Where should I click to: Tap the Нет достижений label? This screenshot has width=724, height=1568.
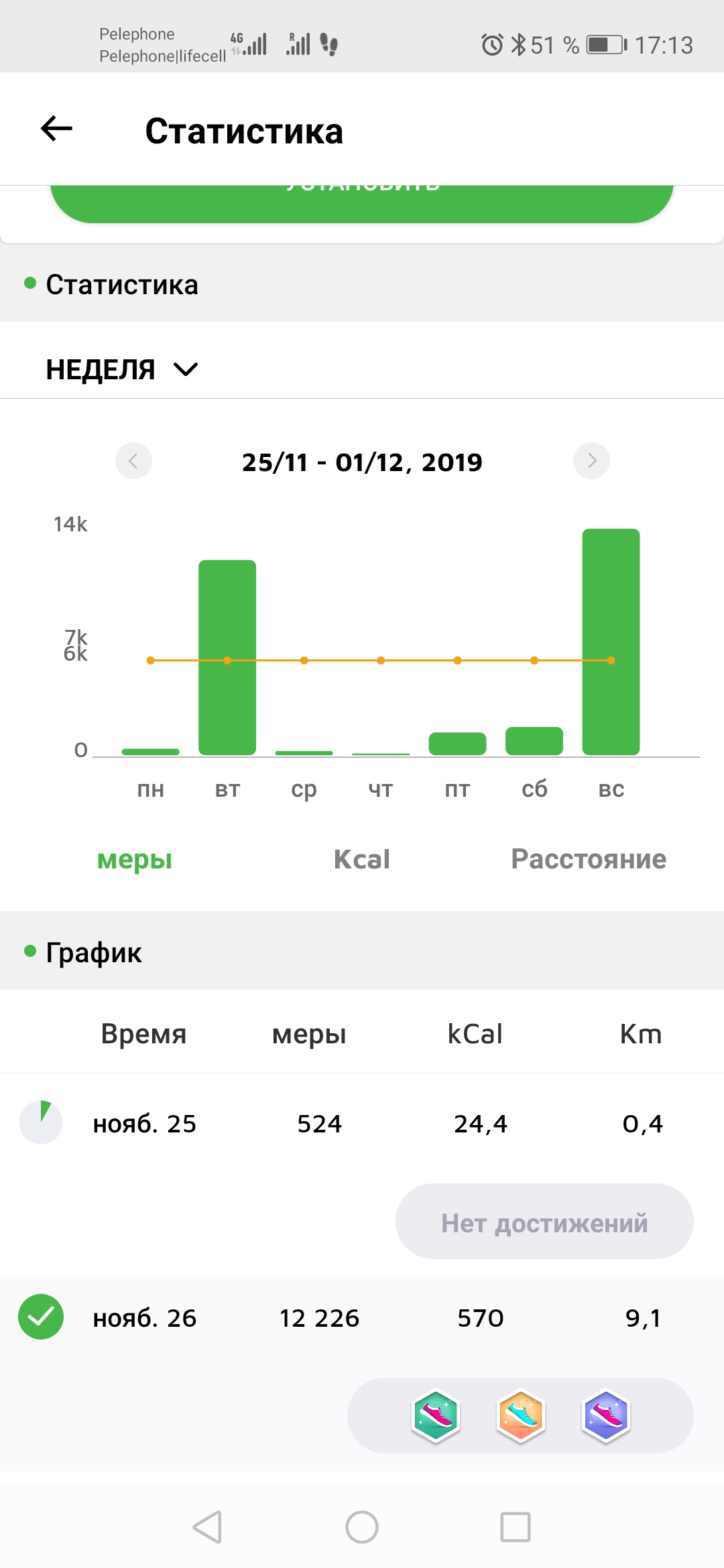coord(543,1221)
